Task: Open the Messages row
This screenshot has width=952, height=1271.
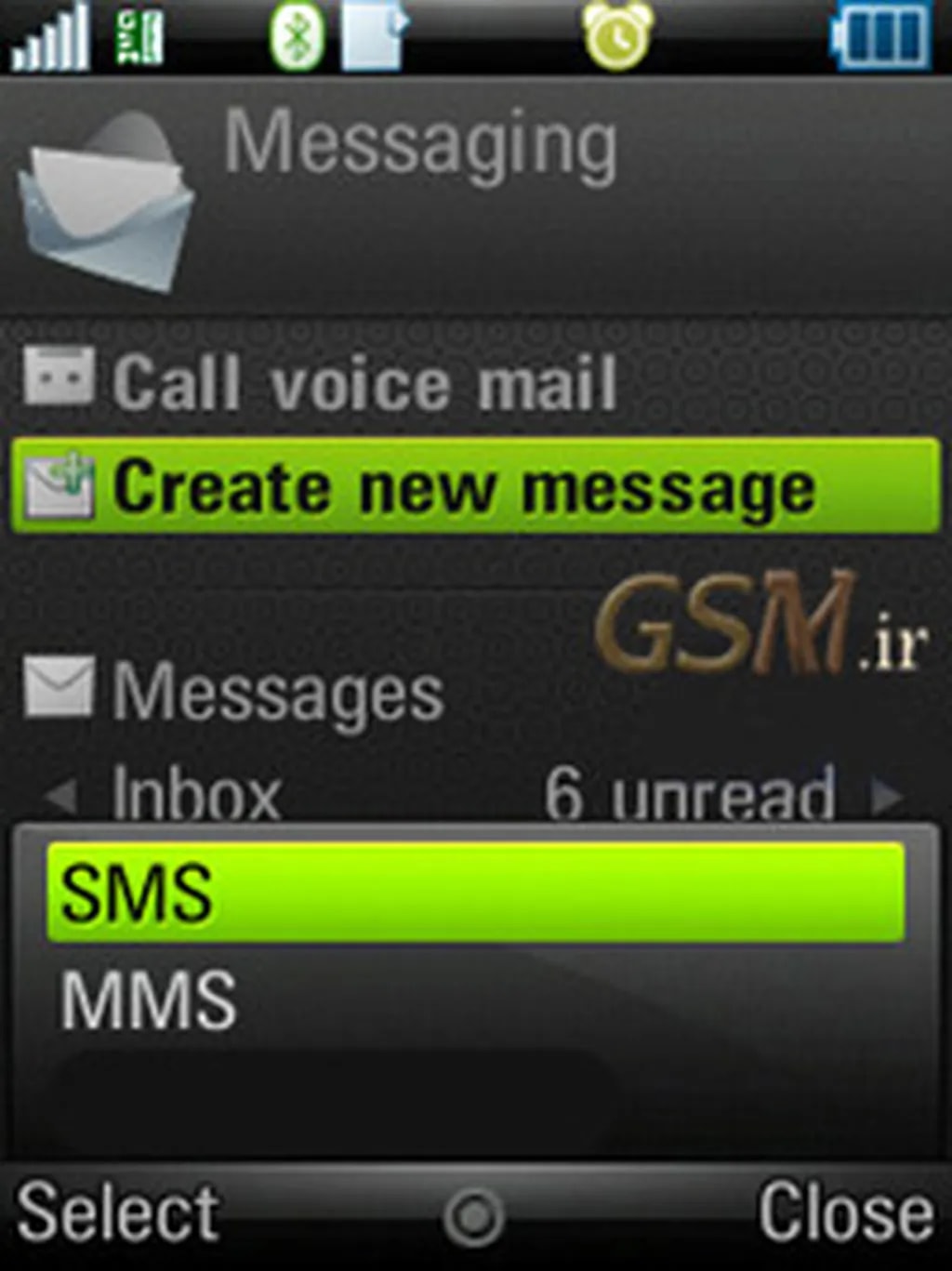Action: (277, 692)
